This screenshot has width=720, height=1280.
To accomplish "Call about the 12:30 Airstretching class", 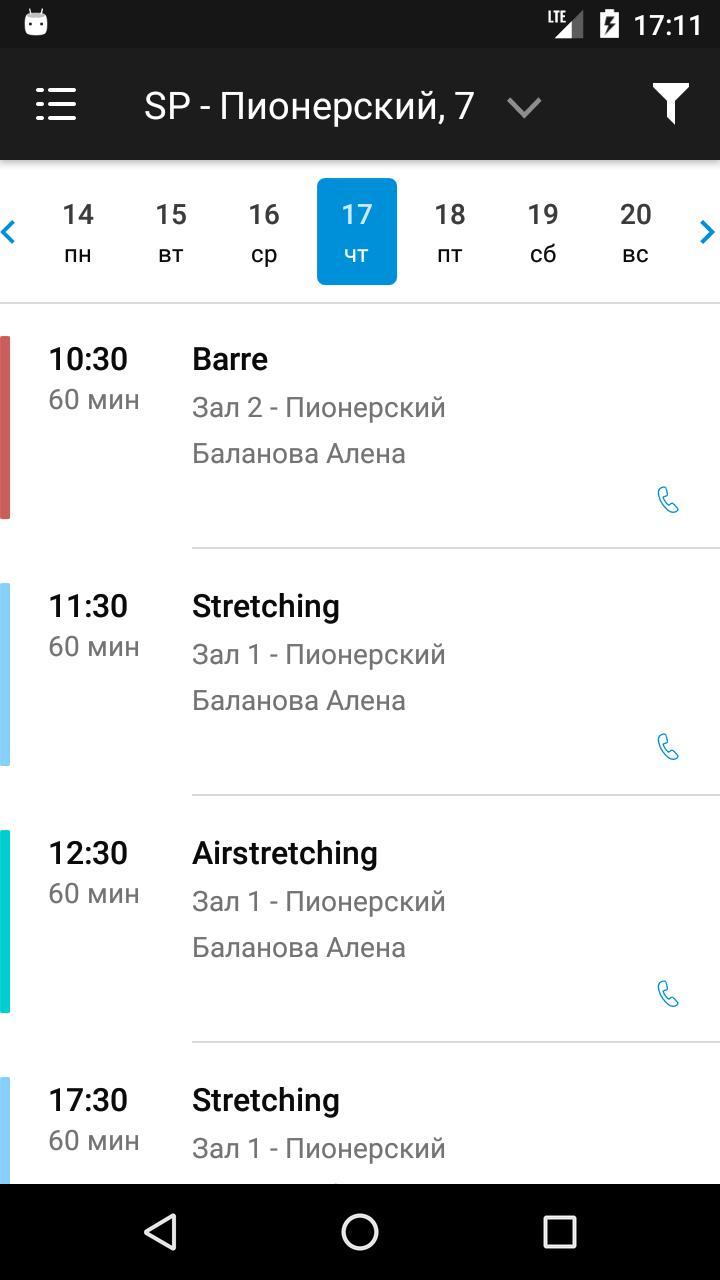I will pyautogui.click(x=668, y=994).
